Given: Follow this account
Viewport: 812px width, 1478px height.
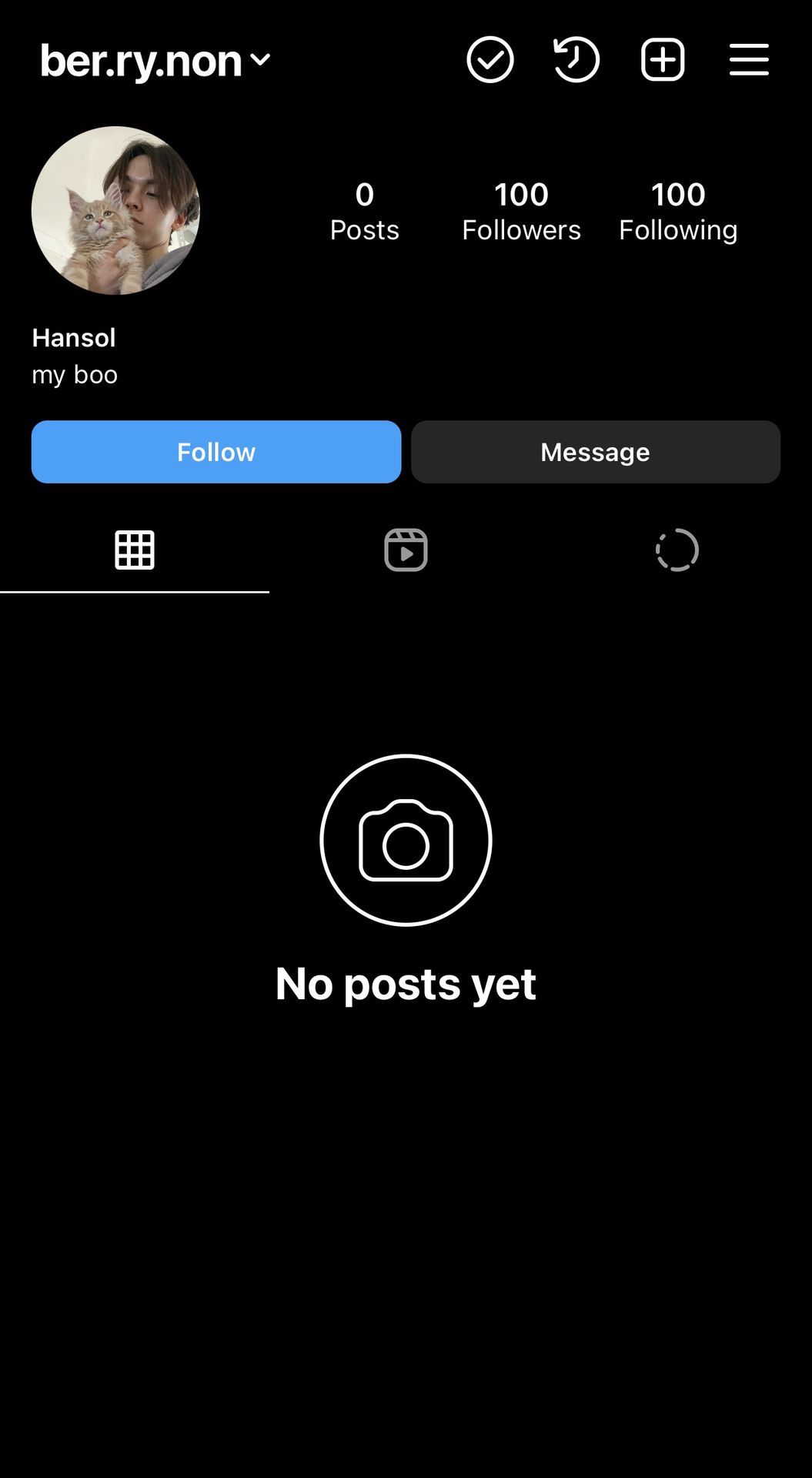Looking at the screenshot, I should [x=216, y=452].
